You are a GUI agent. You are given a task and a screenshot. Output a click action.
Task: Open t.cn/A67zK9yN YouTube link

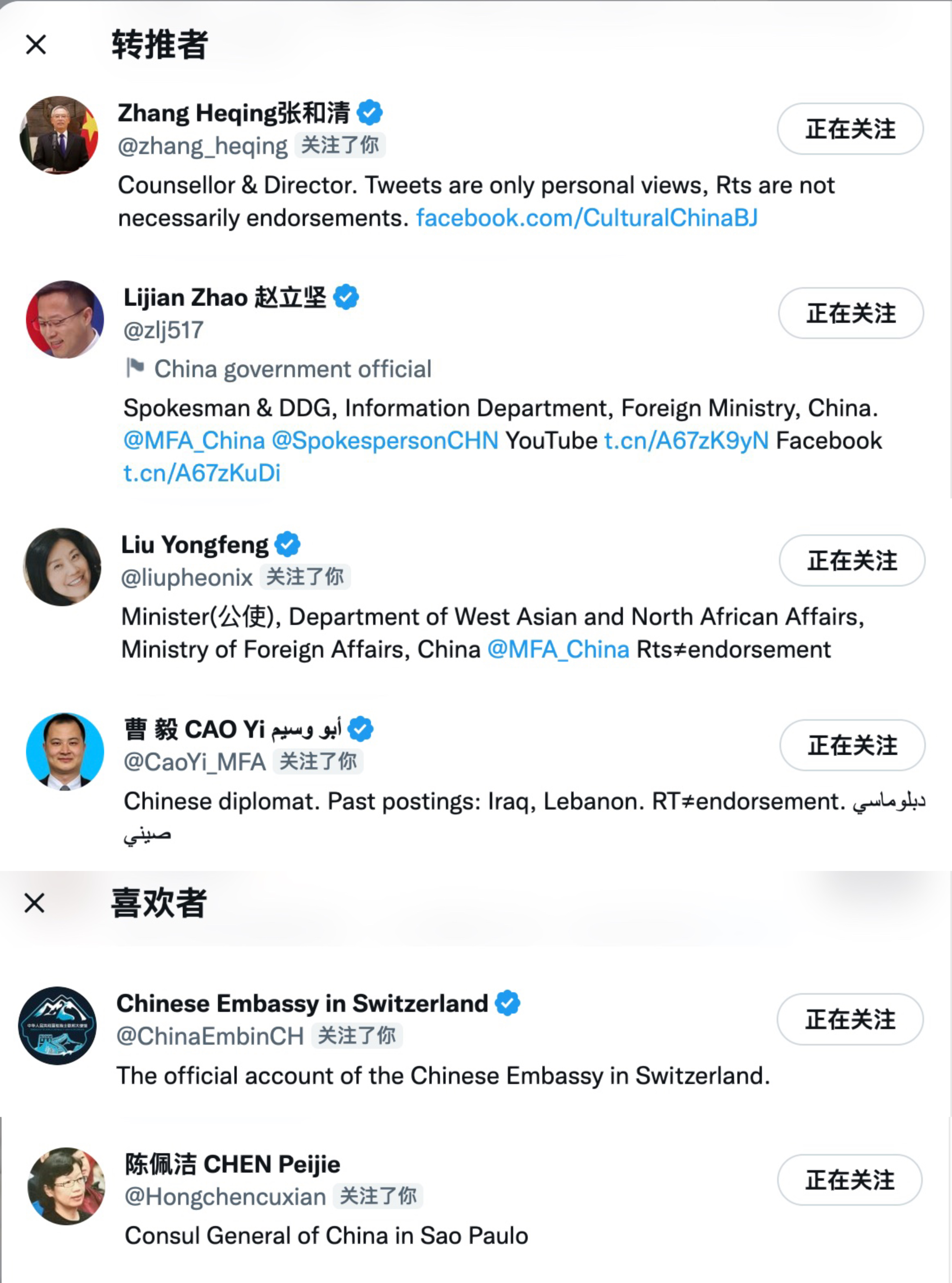[686, 441]
